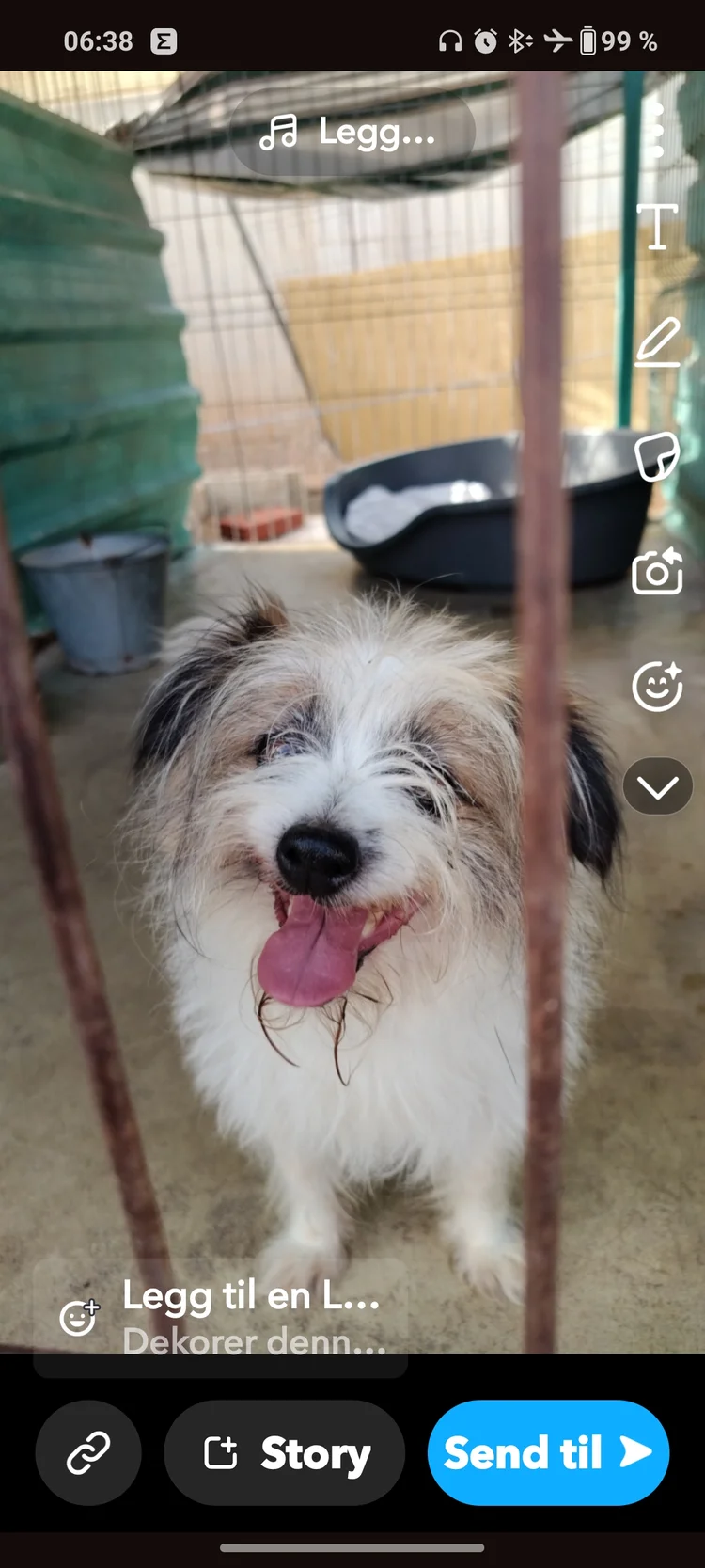Add music with the Legg... chip
The height and width of the screenshot is (1568, 705).
coord(352,133)
